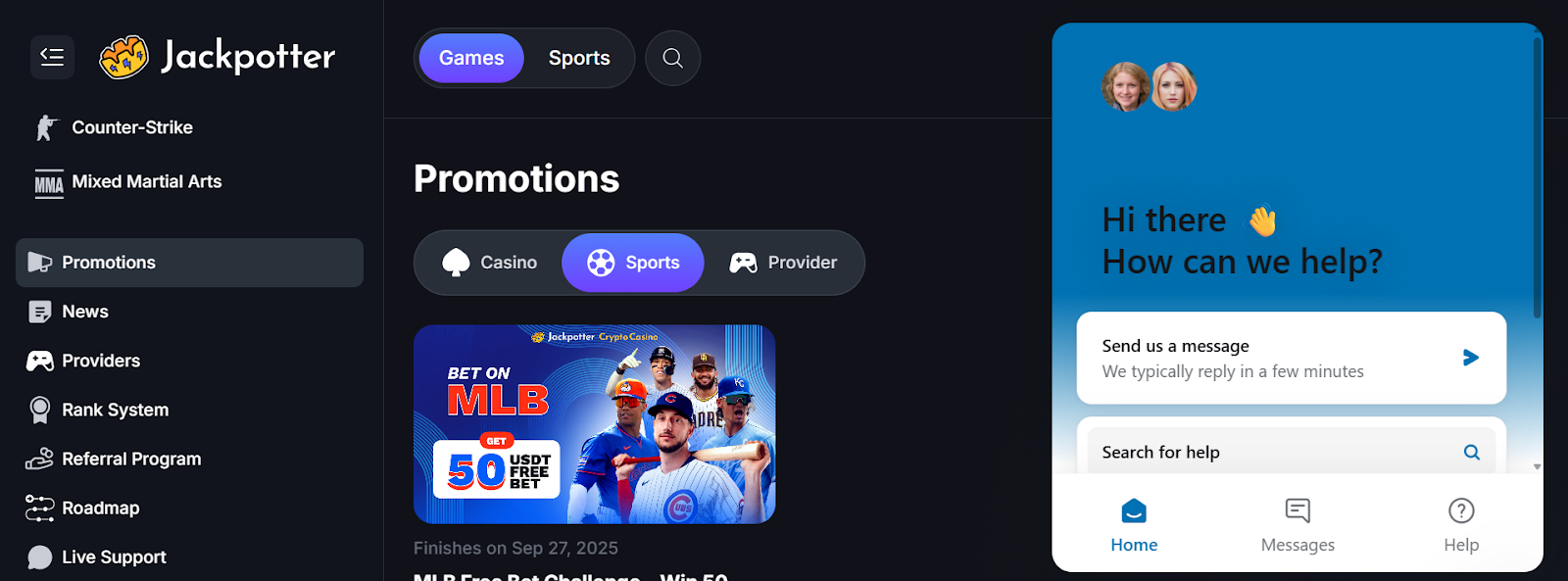The image size is (1568, 581).
Task: Open the search magnifier icon
Action: [x=672, y=58]
